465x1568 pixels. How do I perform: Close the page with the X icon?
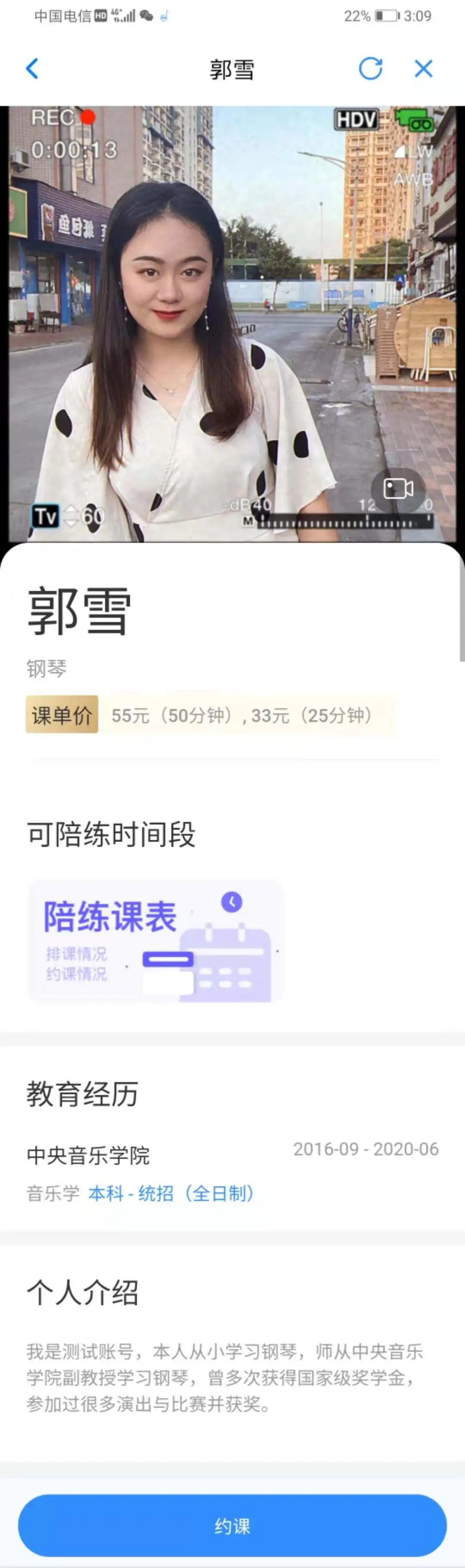423,69
